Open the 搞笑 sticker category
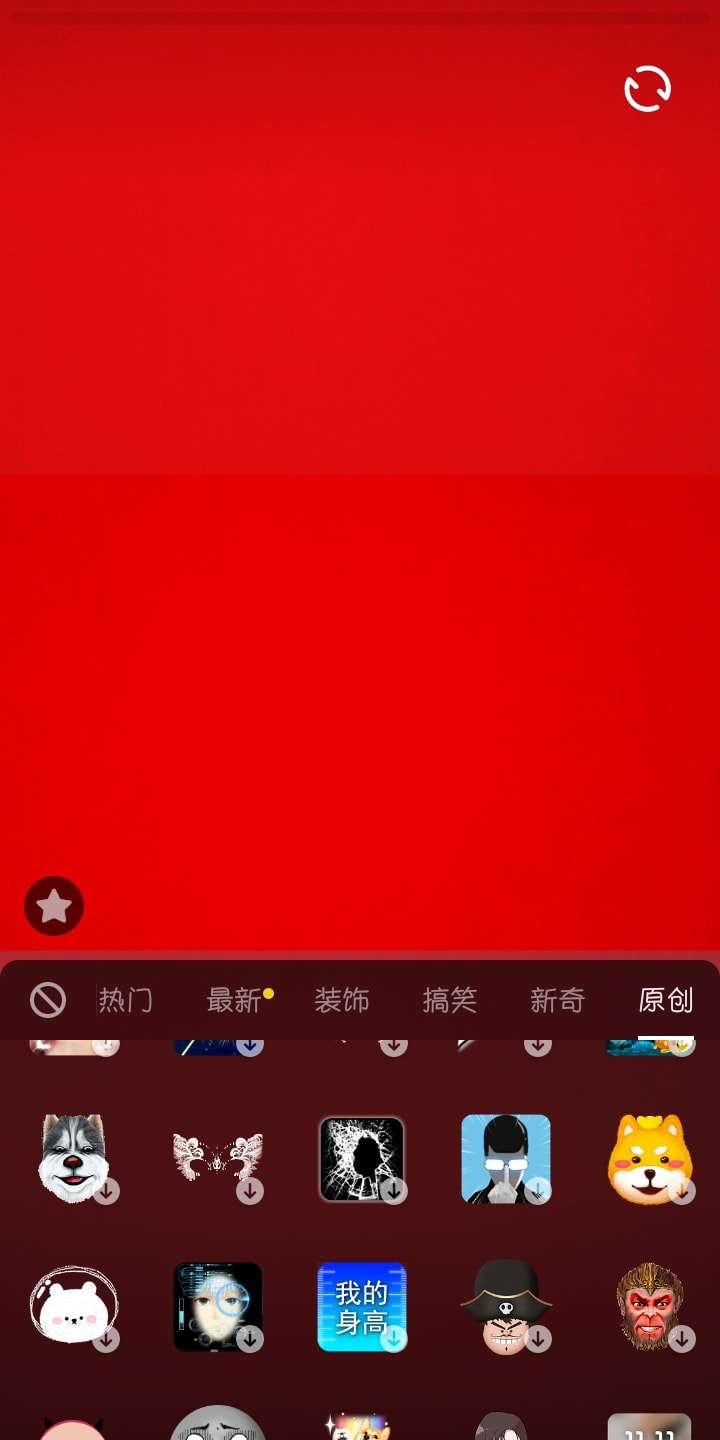Viewport: 720px width, 1440px height. 450,999
